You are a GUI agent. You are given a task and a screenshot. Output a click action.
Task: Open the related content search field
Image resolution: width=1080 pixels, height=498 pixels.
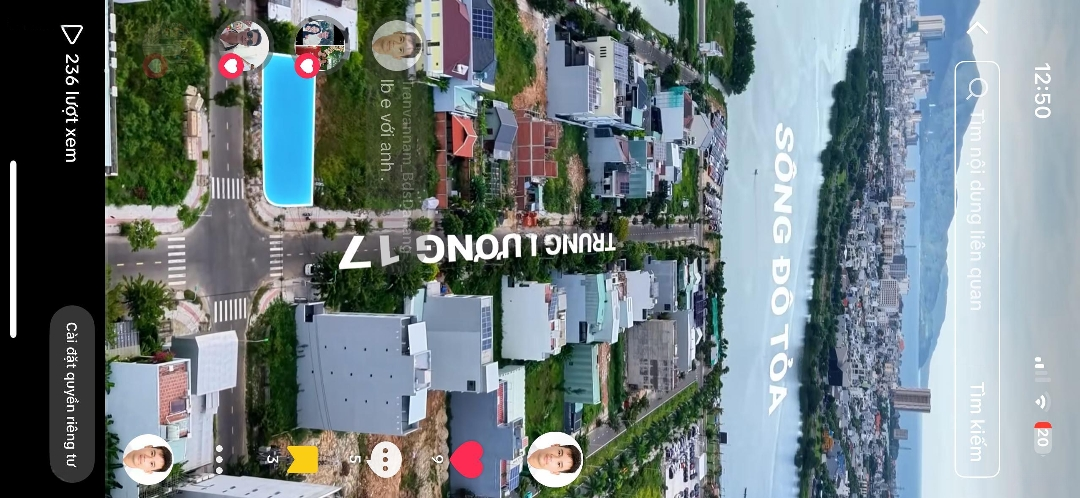click(975, 200)
